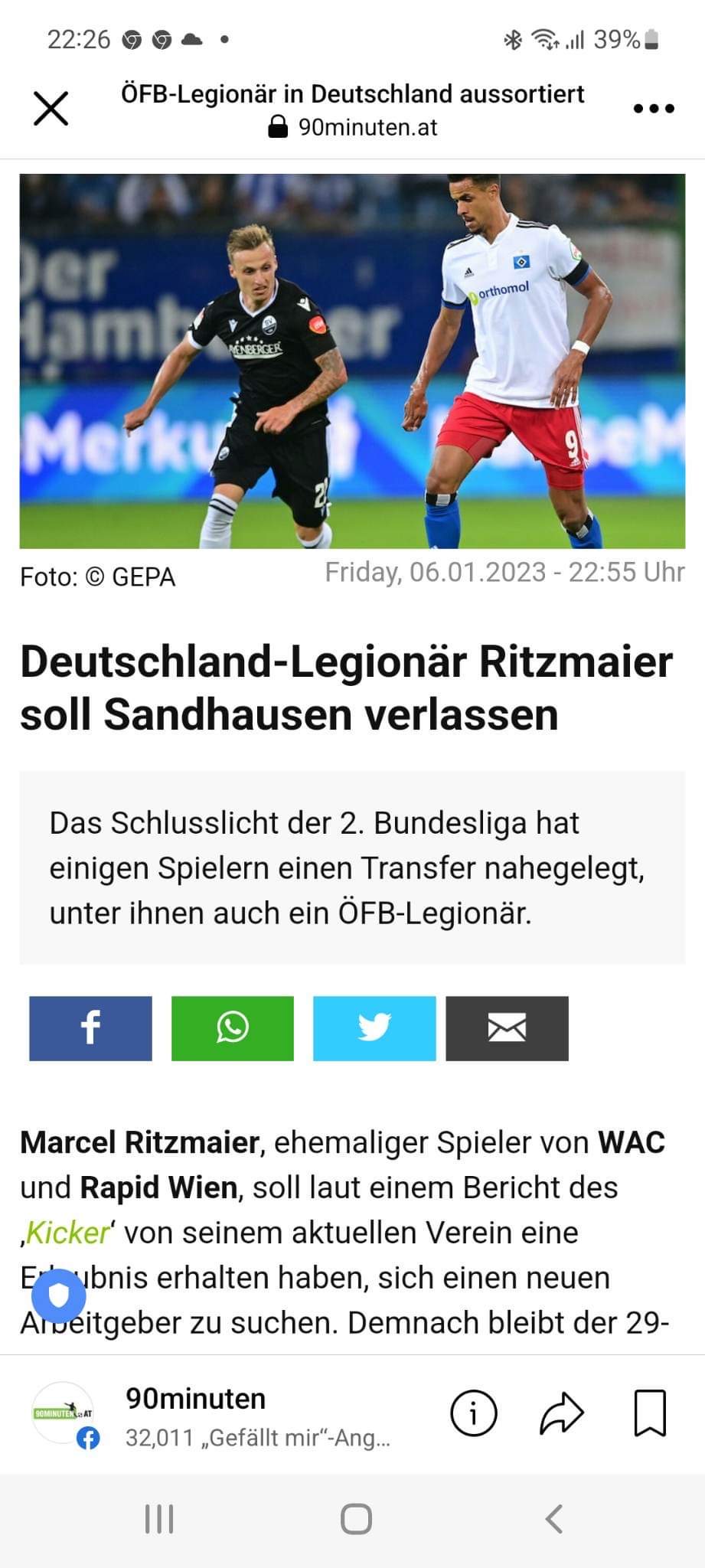Screen dimensions: 705x1568
Task: Share the article via WhatsApp
Action: (233, 1028)
